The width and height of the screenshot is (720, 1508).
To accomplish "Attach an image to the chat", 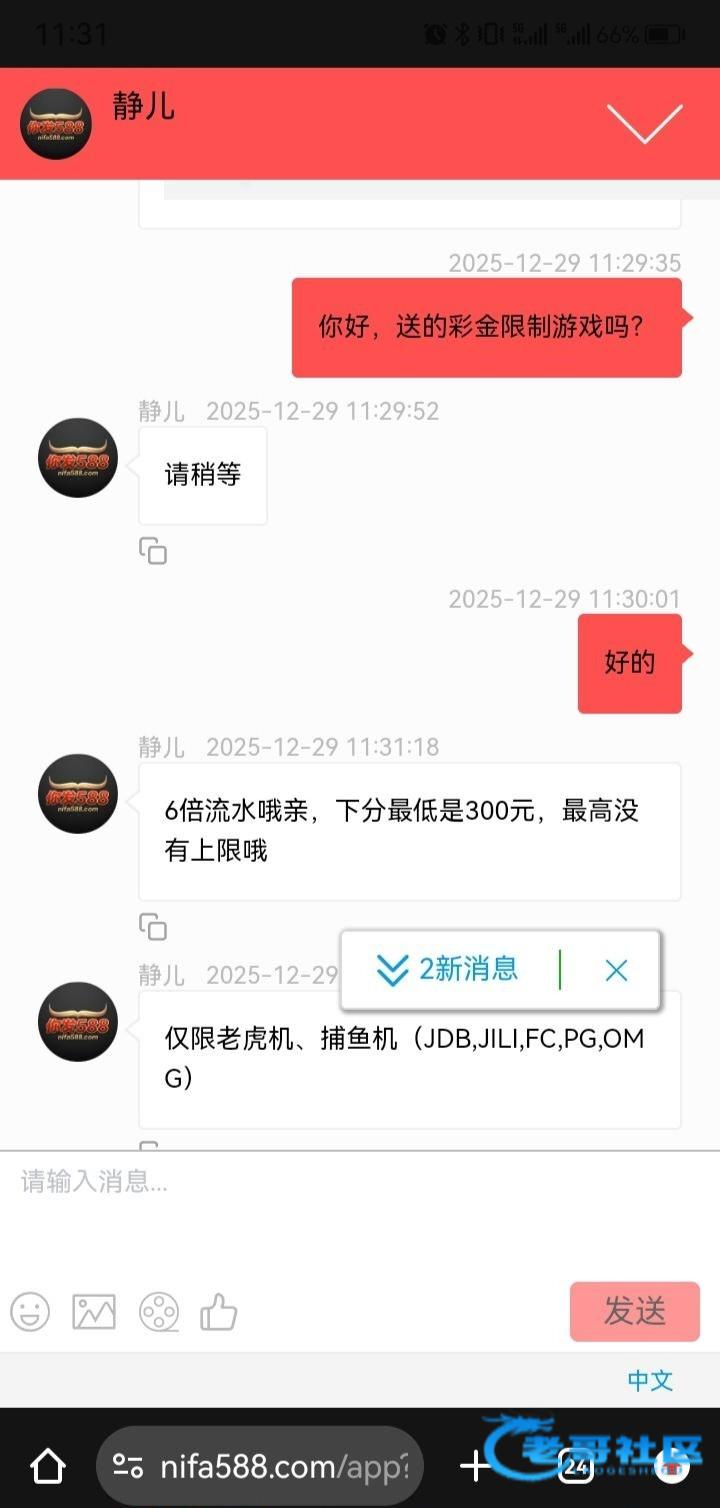I will [94, 1312].
